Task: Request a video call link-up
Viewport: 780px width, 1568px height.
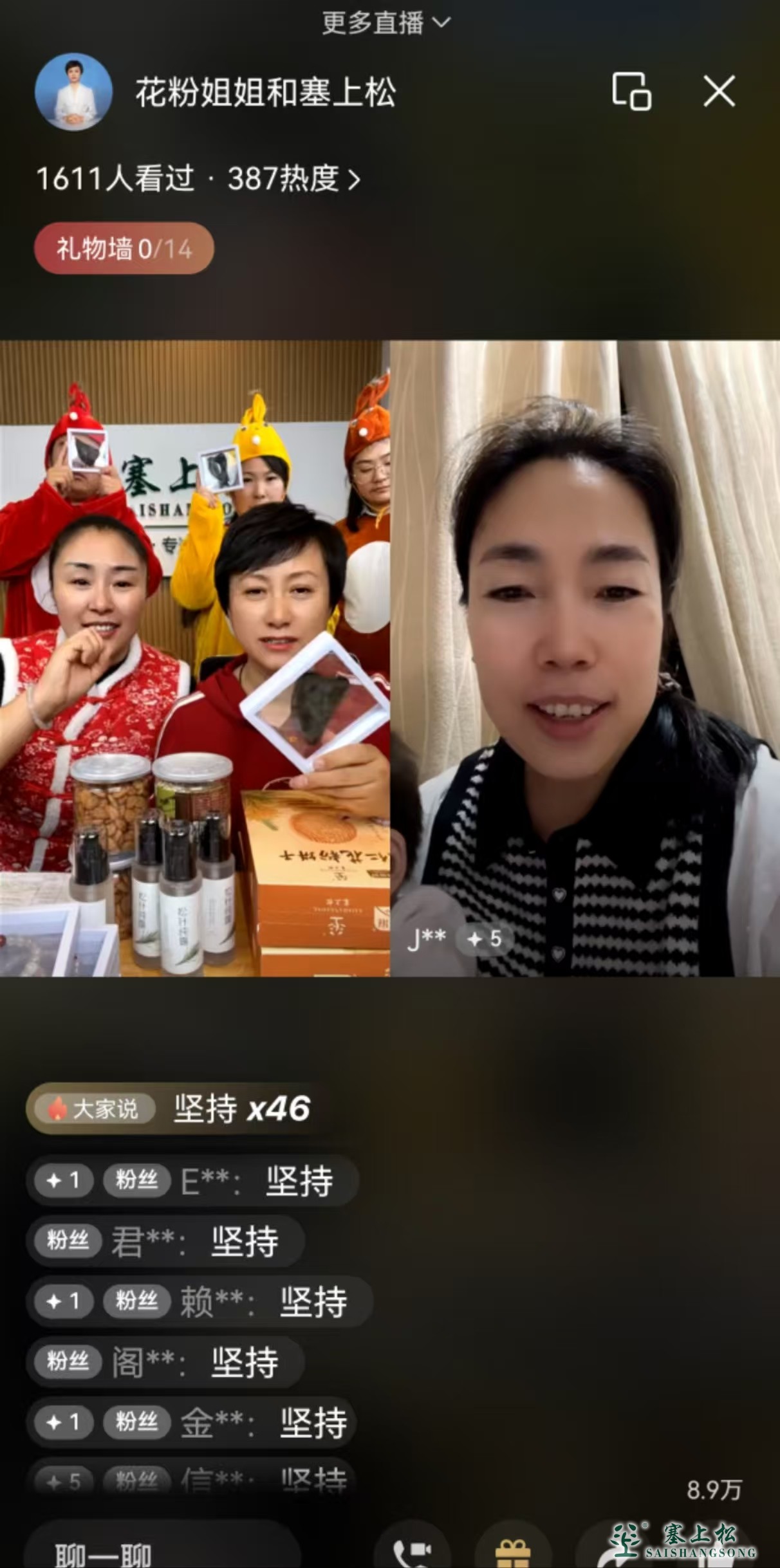Action: (x=413, y=1553)
